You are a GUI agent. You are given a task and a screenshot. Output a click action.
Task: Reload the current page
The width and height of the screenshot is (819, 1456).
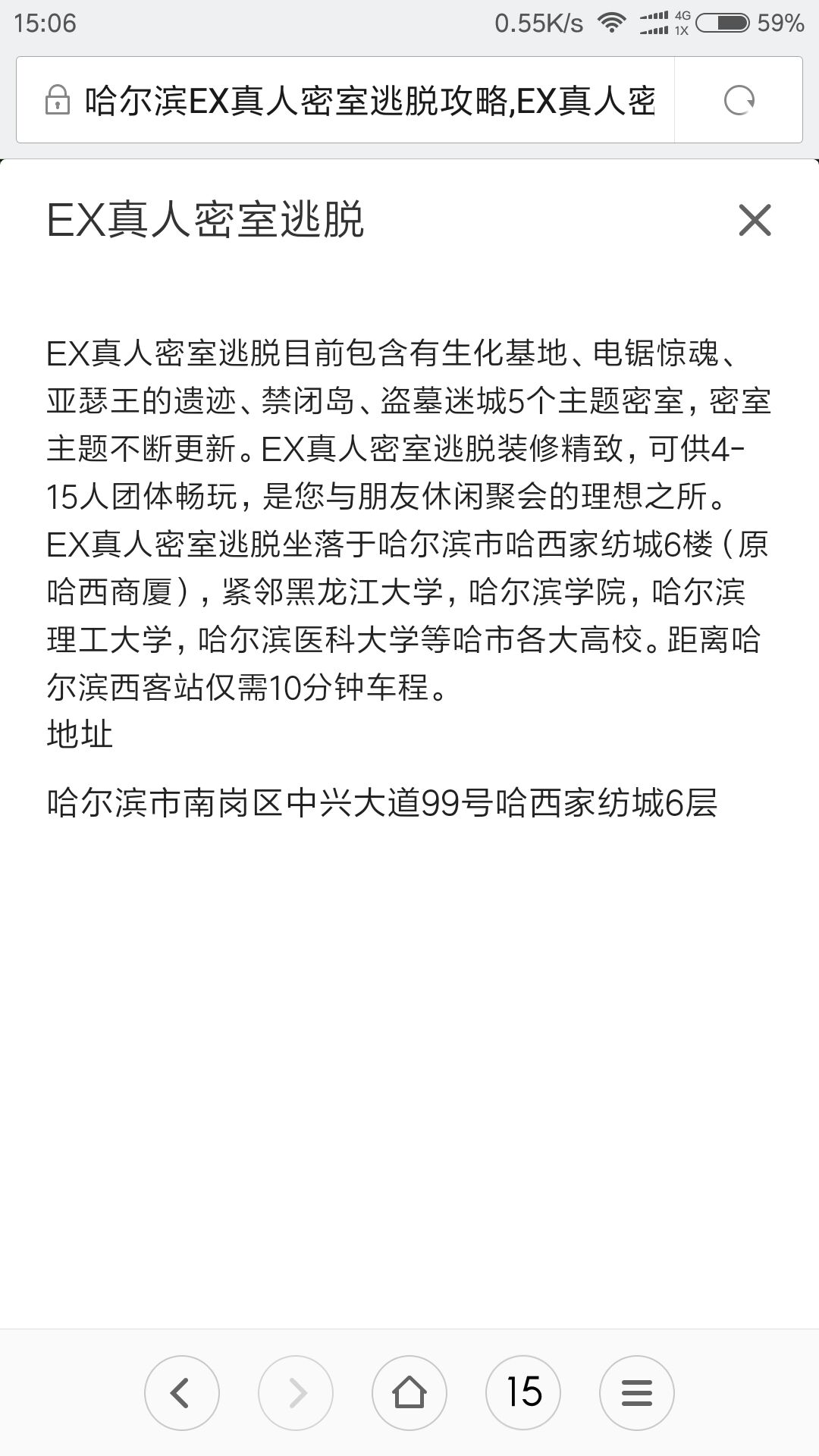click(739, 100)
